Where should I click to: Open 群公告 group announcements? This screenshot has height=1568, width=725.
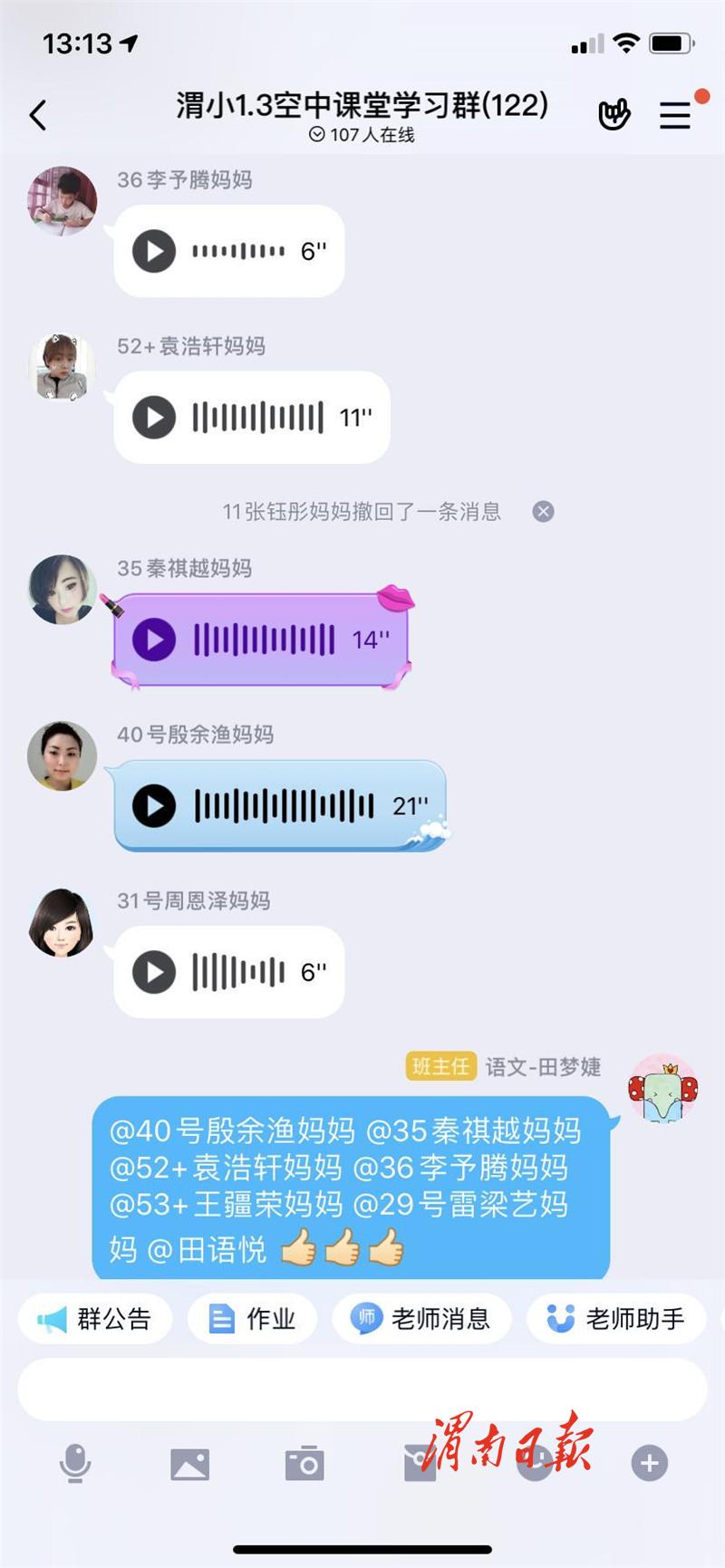click(94, 1319)
